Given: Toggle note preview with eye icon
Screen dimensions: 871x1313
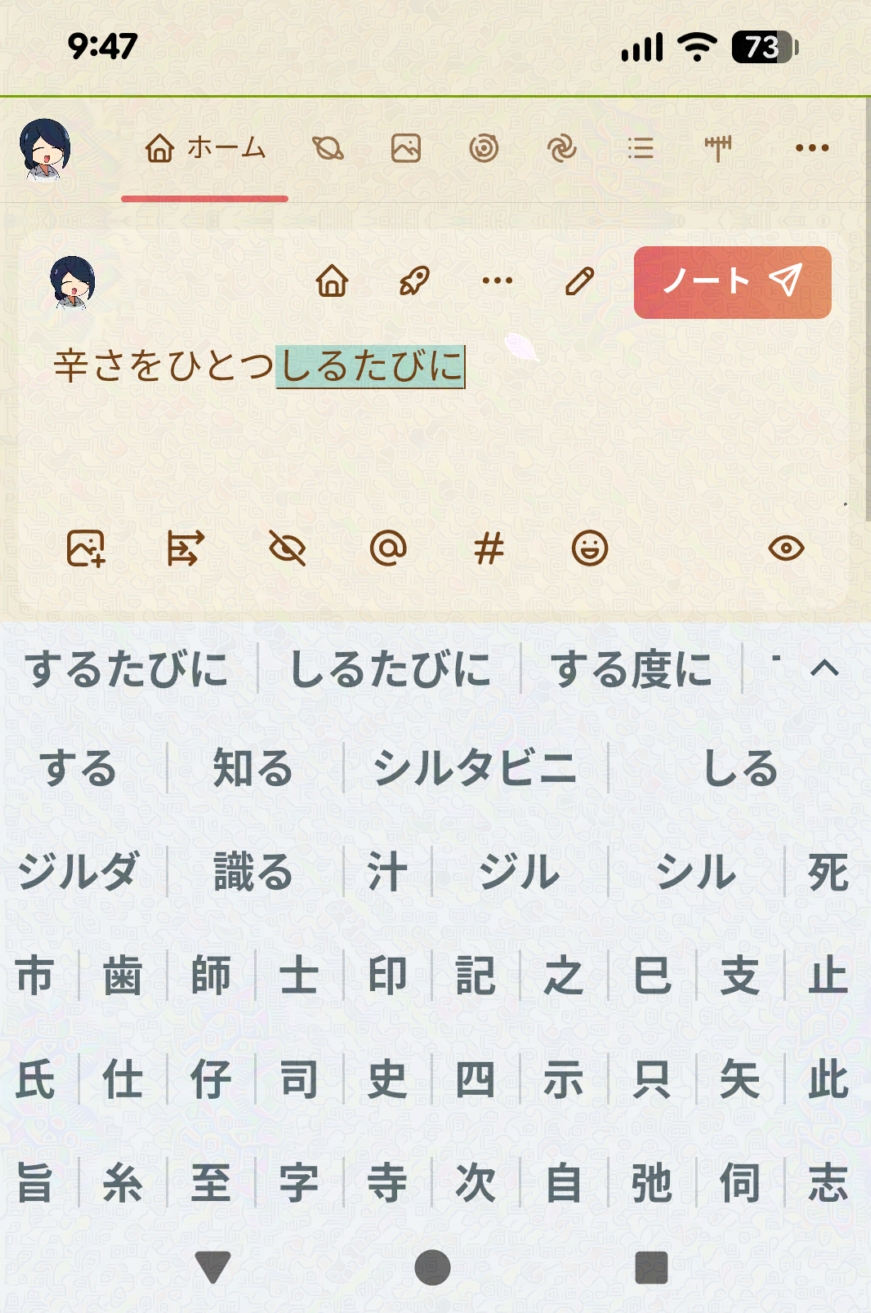Looking at the screenshot, I should tap(786, 548).
